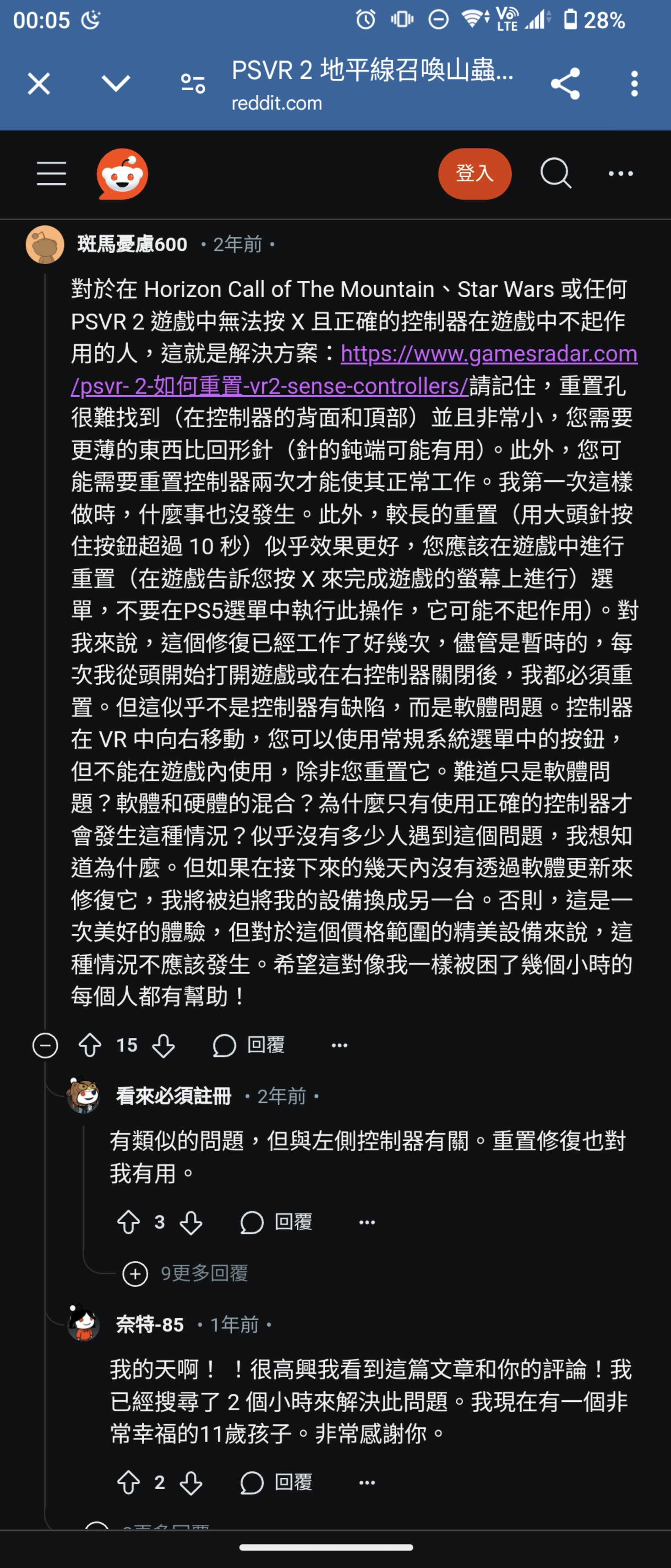Open site settings for reddit.com
This screenshot has height=1568, width=671.
tap(193, 83)
